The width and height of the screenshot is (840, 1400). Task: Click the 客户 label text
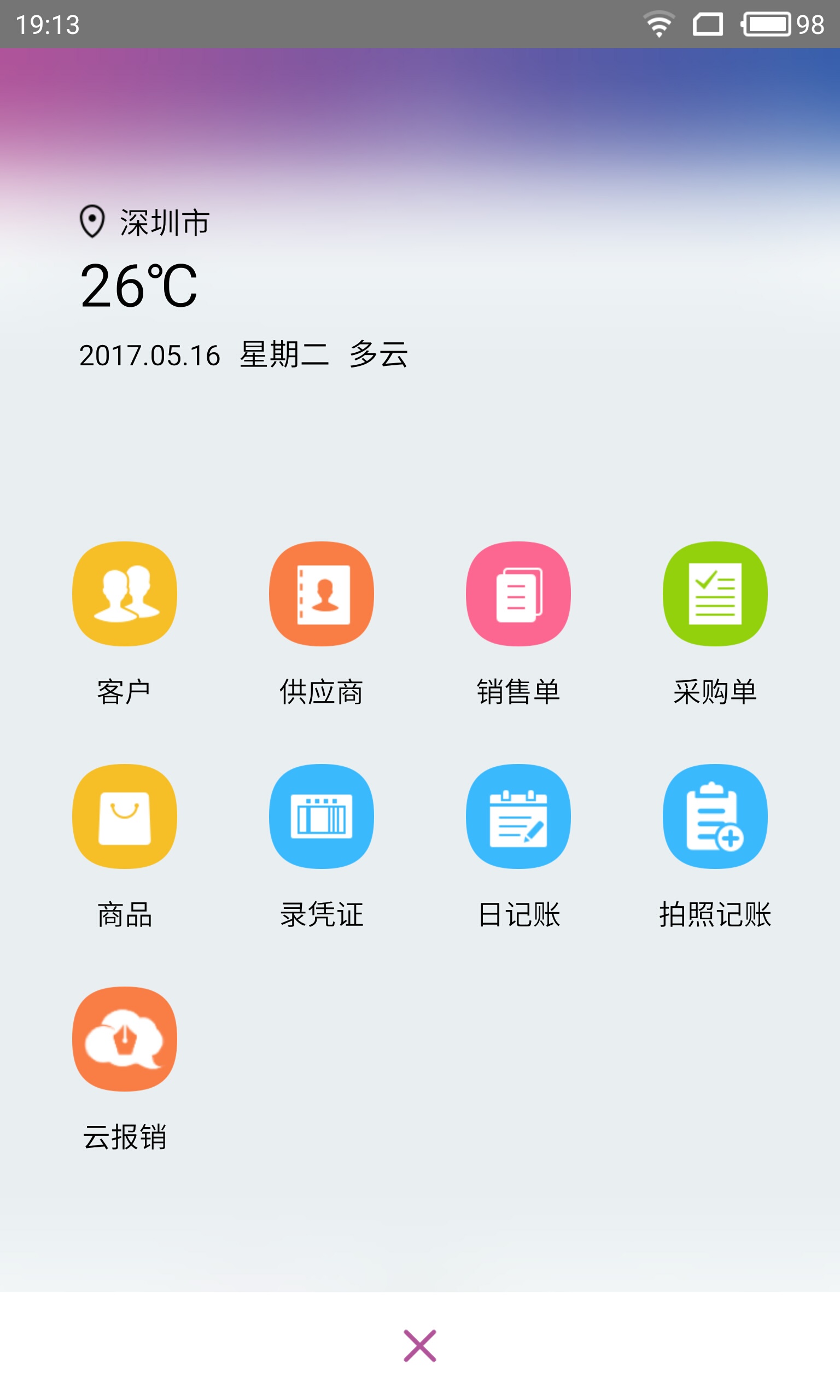pyautogui.click(x=125, y=690)
